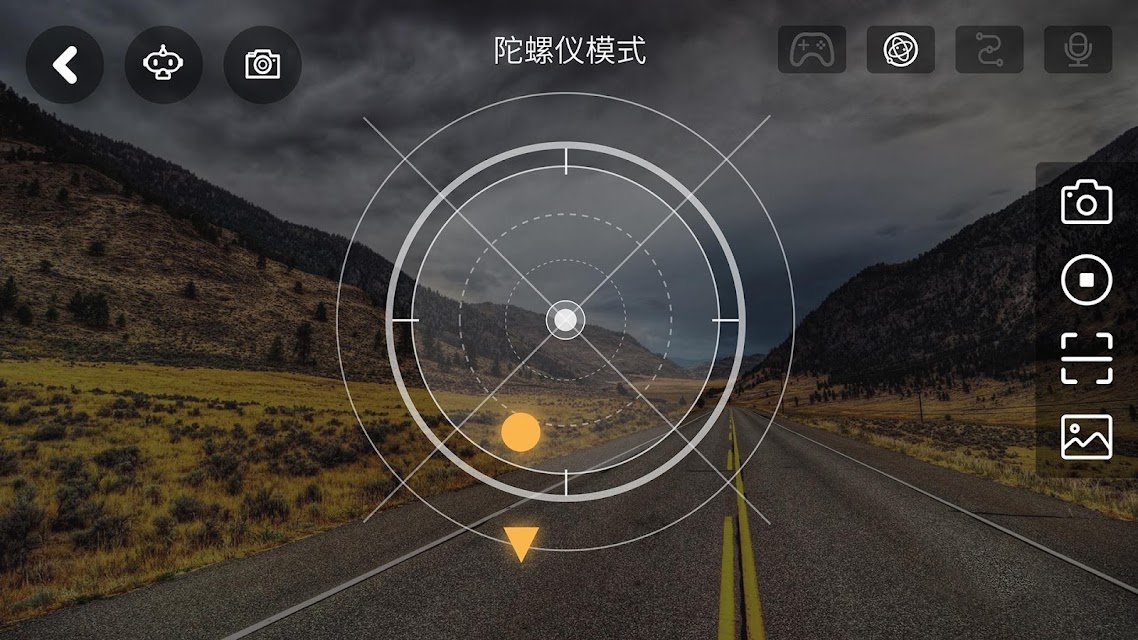Open the image gallery
Viewport: 1138px width, 640px height.
(1086, 436)
